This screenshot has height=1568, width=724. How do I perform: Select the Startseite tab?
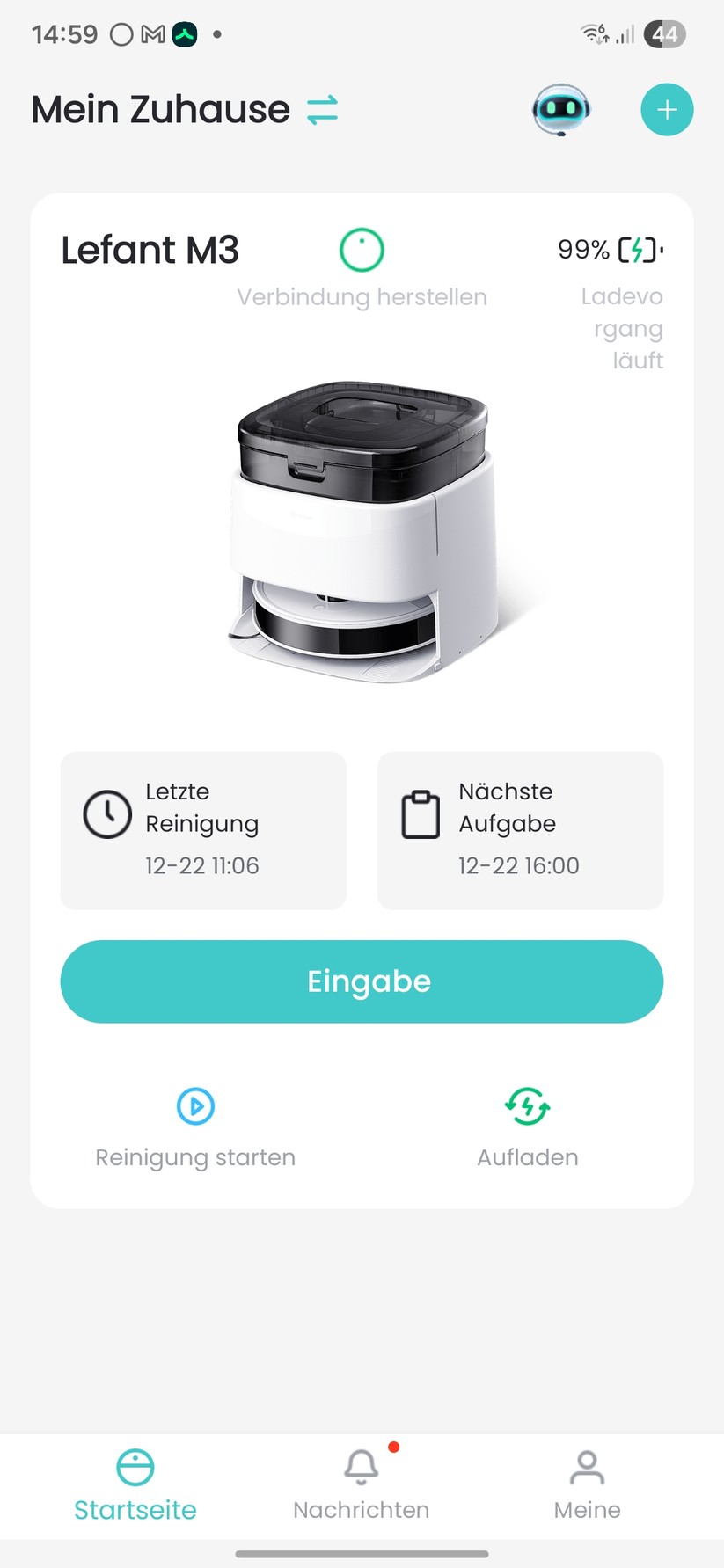coord(135,1486)
